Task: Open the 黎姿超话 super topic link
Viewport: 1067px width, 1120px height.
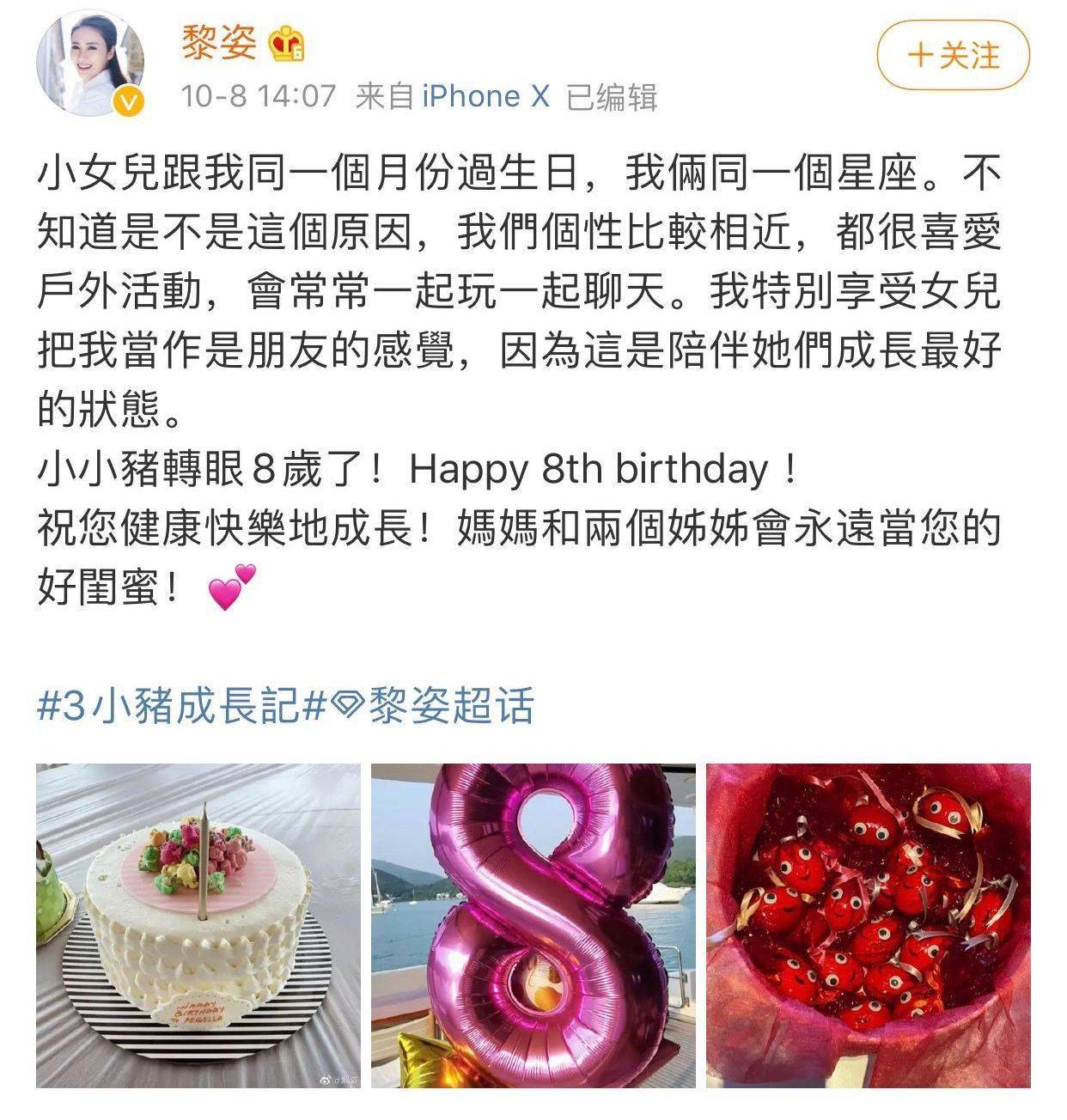Action: [438, 708]
